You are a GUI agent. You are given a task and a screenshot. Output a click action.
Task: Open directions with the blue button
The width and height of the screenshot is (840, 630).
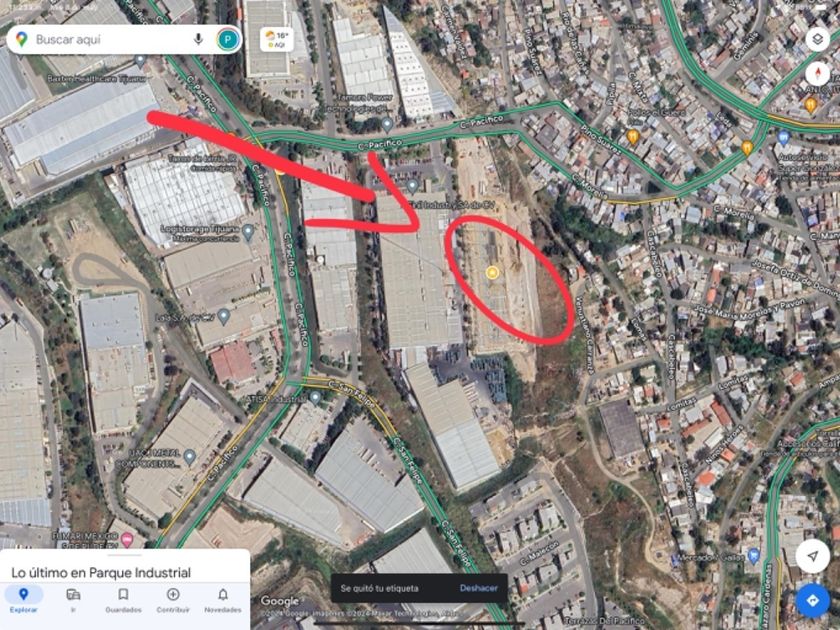pyautogui.click(x=813, y=601)
